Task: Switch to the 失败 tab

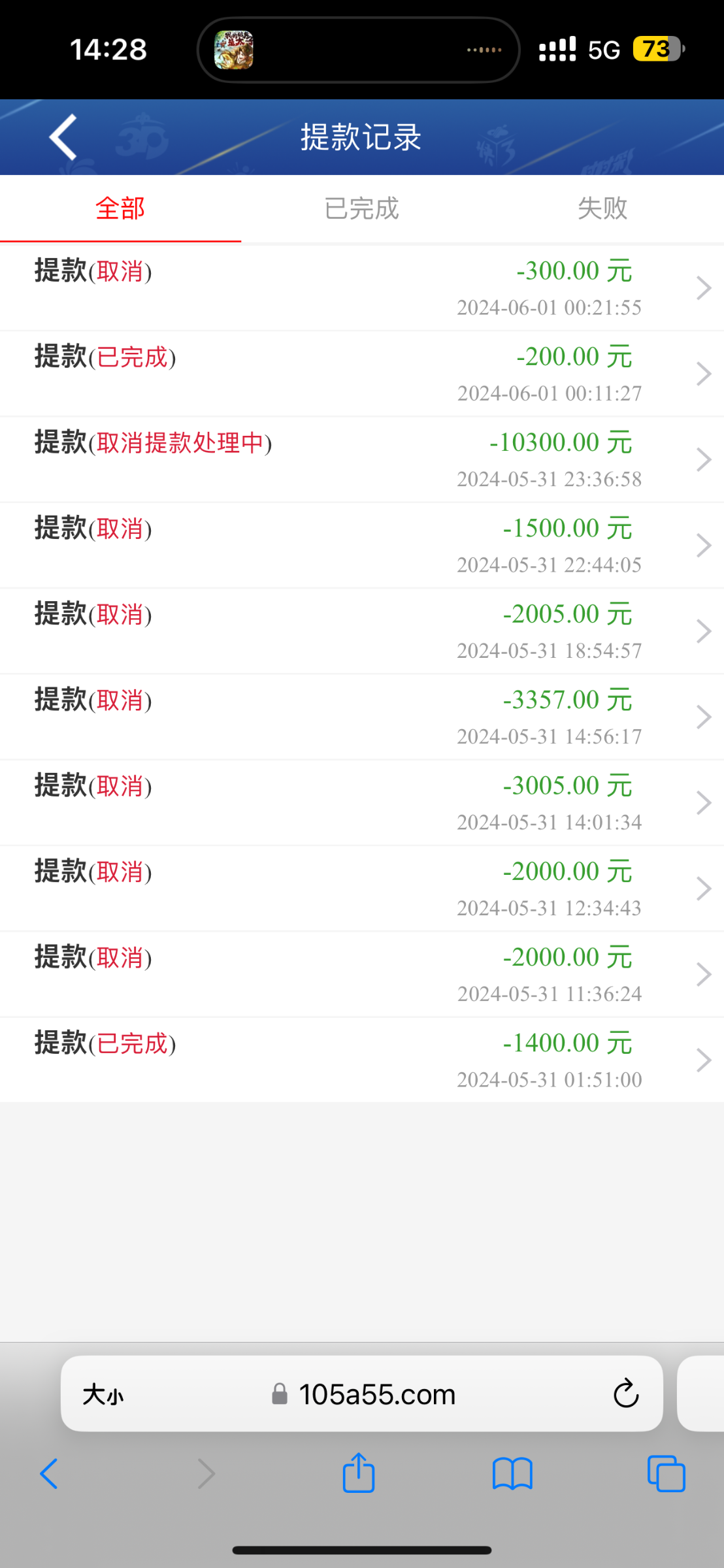Action: pyautogui.click(x=602, y=209)
